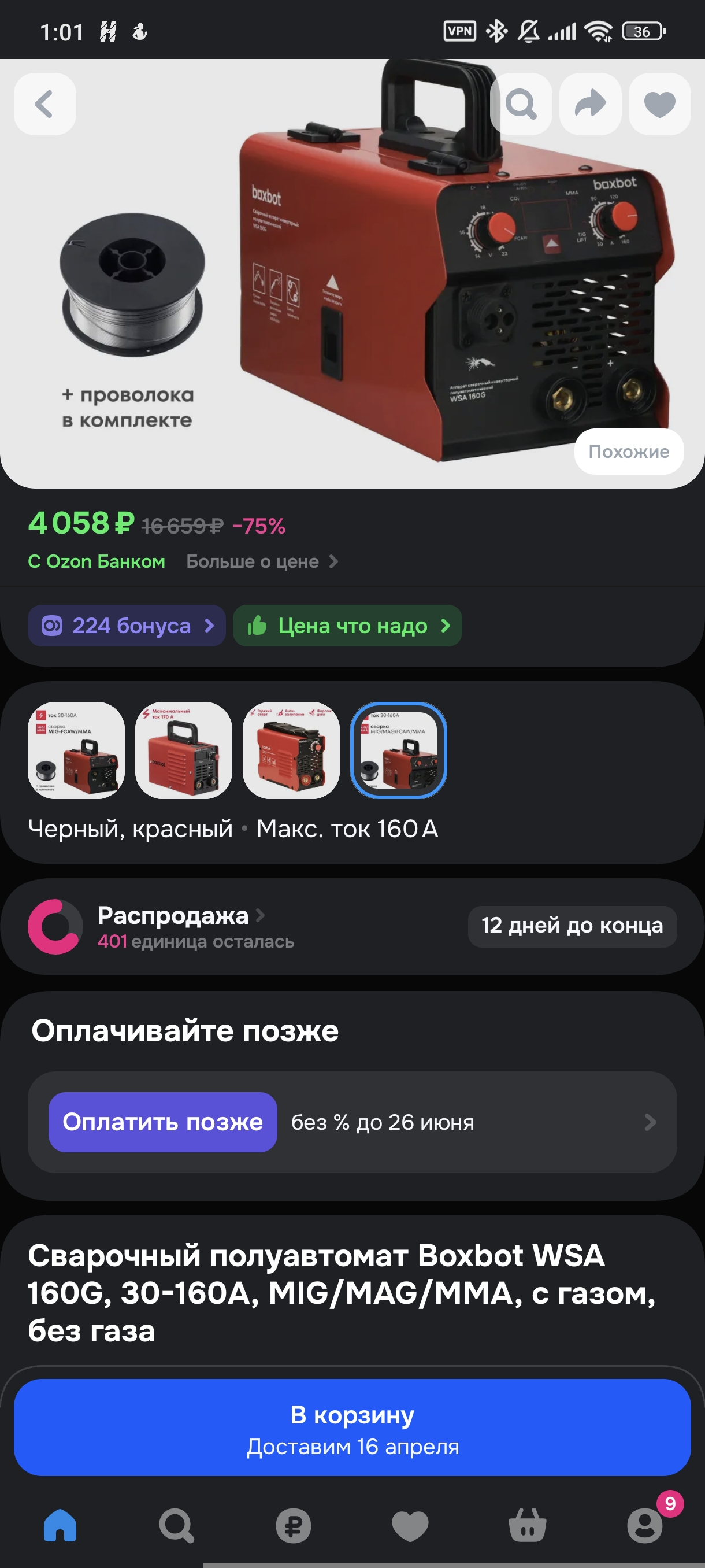The image size is (705, 1568).
Task: Add the product to favorites via the heart over the photo
Action: coord(659,104)
